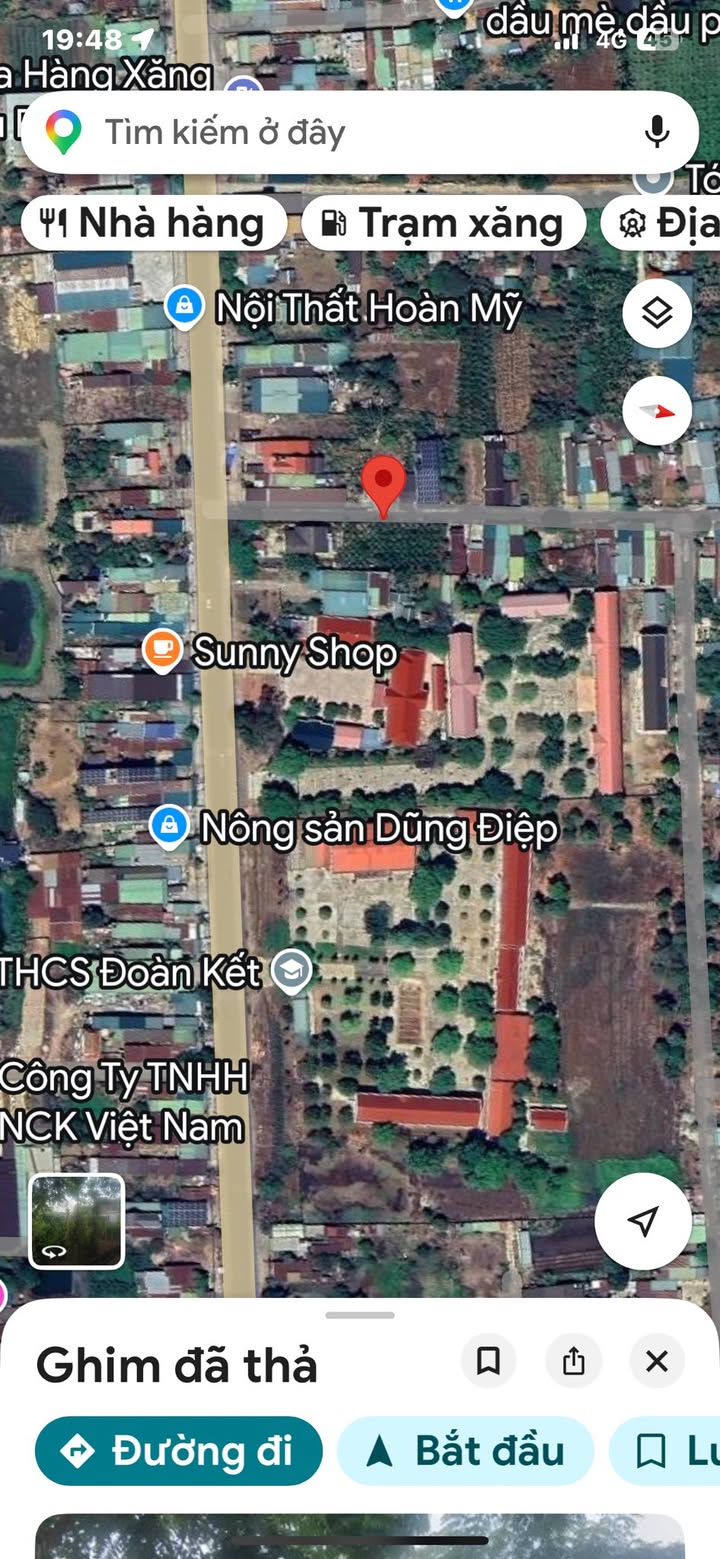This screenshot has height=1559, width=720.
Task: Save the dropped pin with bookmark icon
Action: pyautogui.click(x=488, y=1361)
